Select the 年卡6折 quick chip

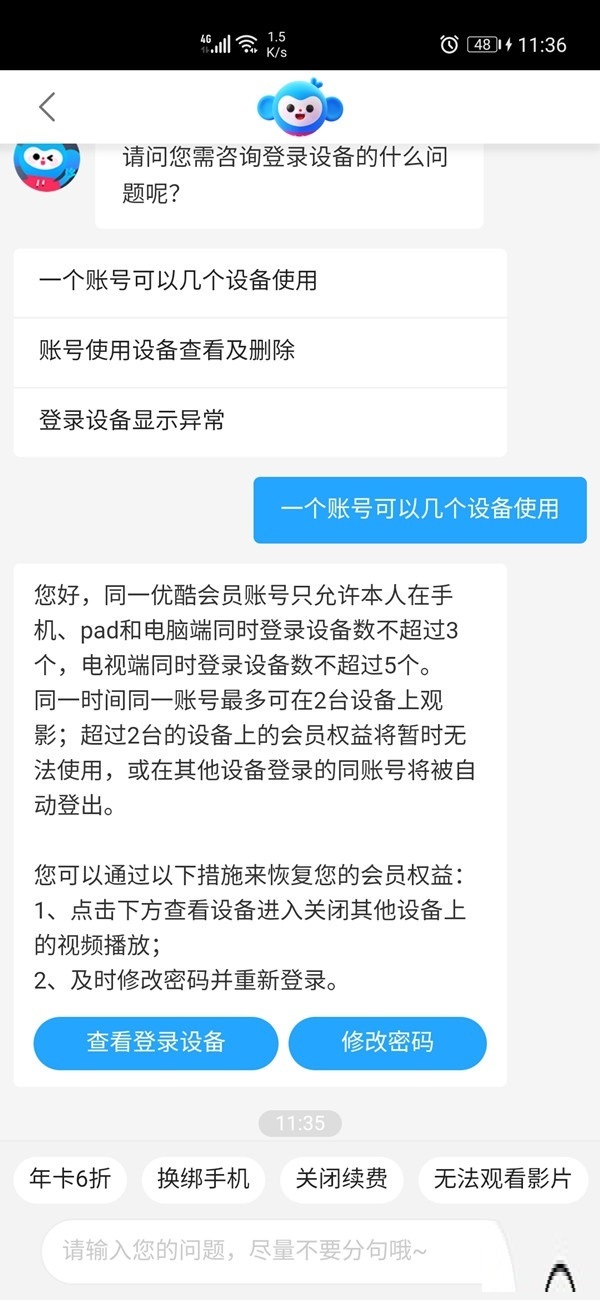tap(70, 1179)
